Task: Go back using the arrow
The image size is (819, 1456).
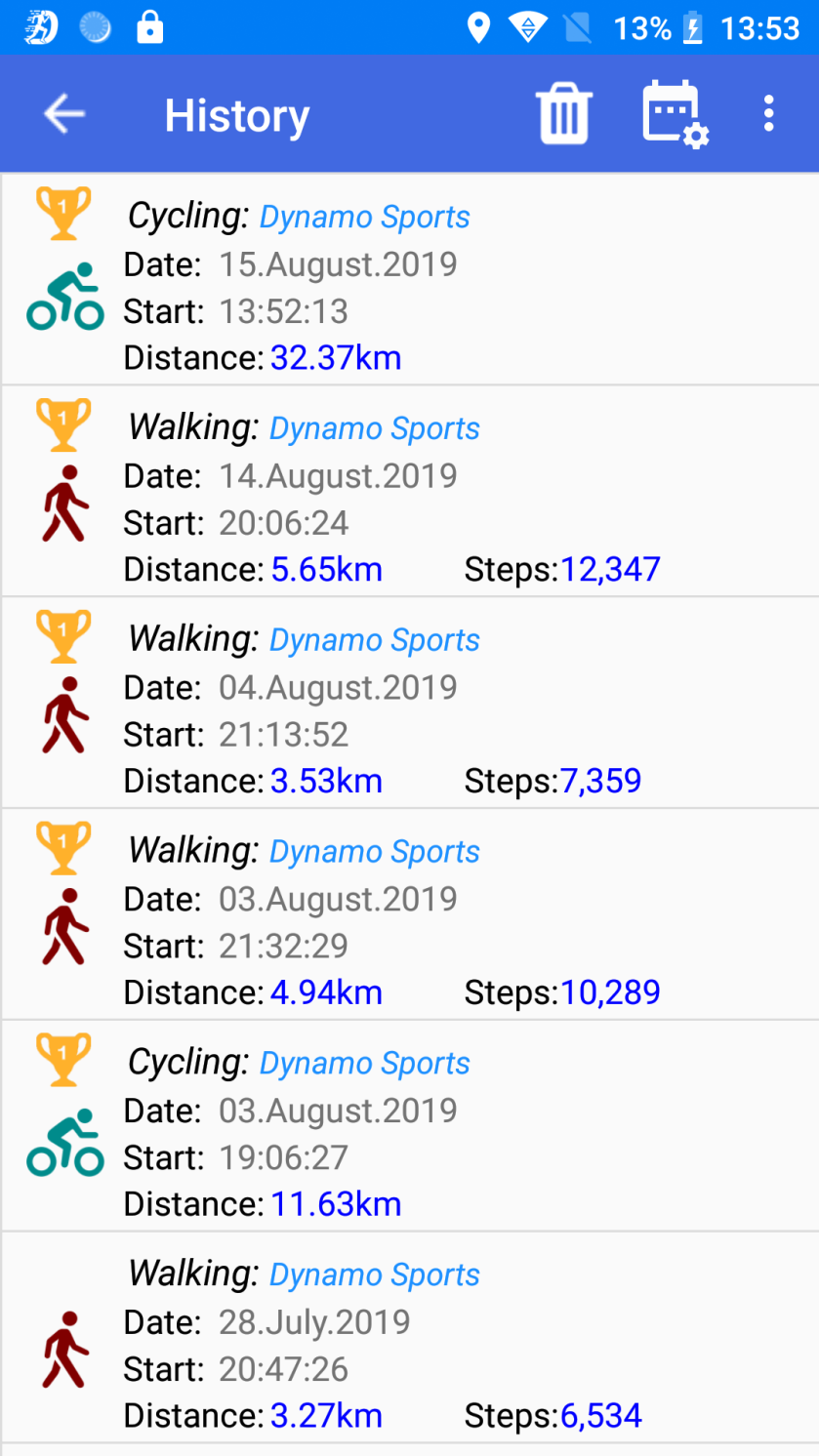Action: tap(64, 115)
